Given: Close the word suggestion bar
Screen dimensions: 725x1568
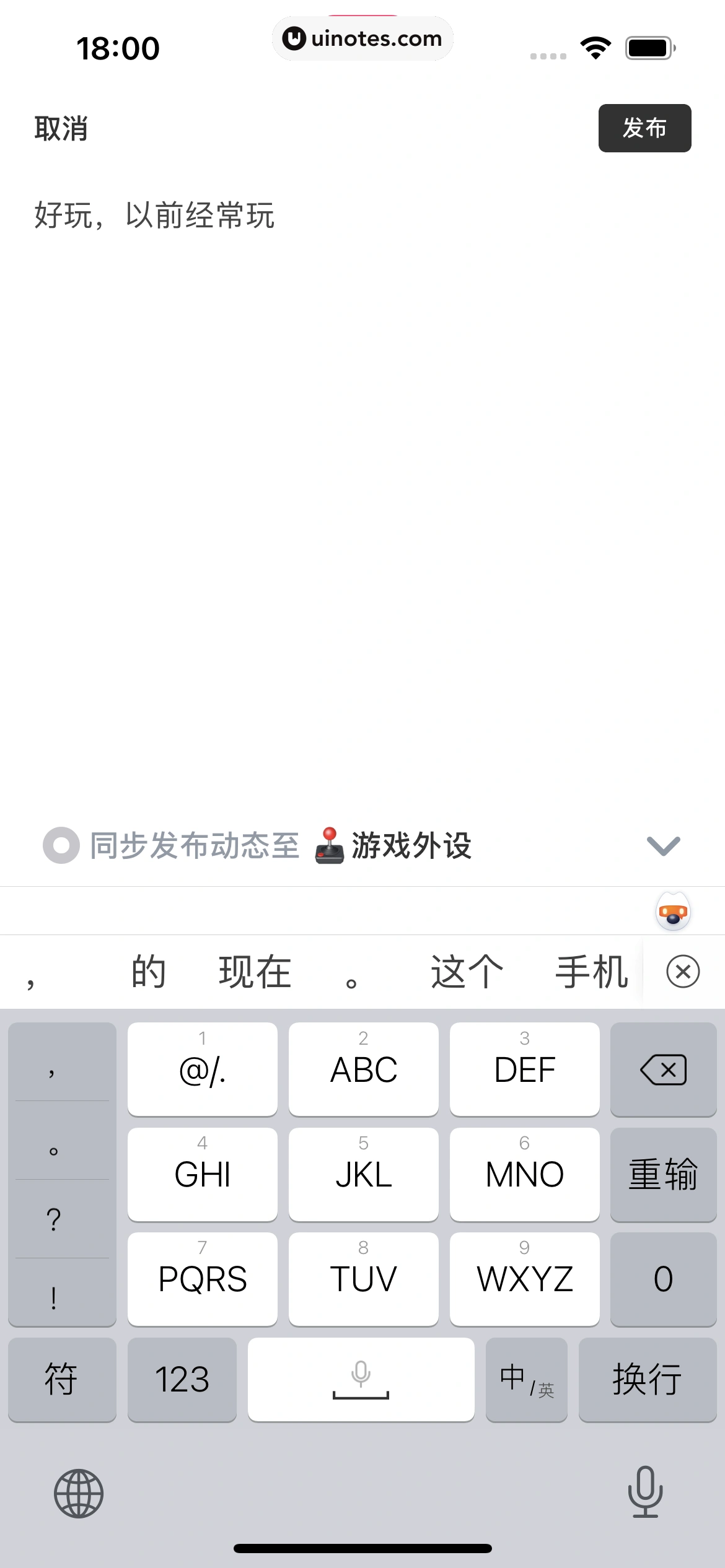Looking at the screenshot, I should (683, 972).
